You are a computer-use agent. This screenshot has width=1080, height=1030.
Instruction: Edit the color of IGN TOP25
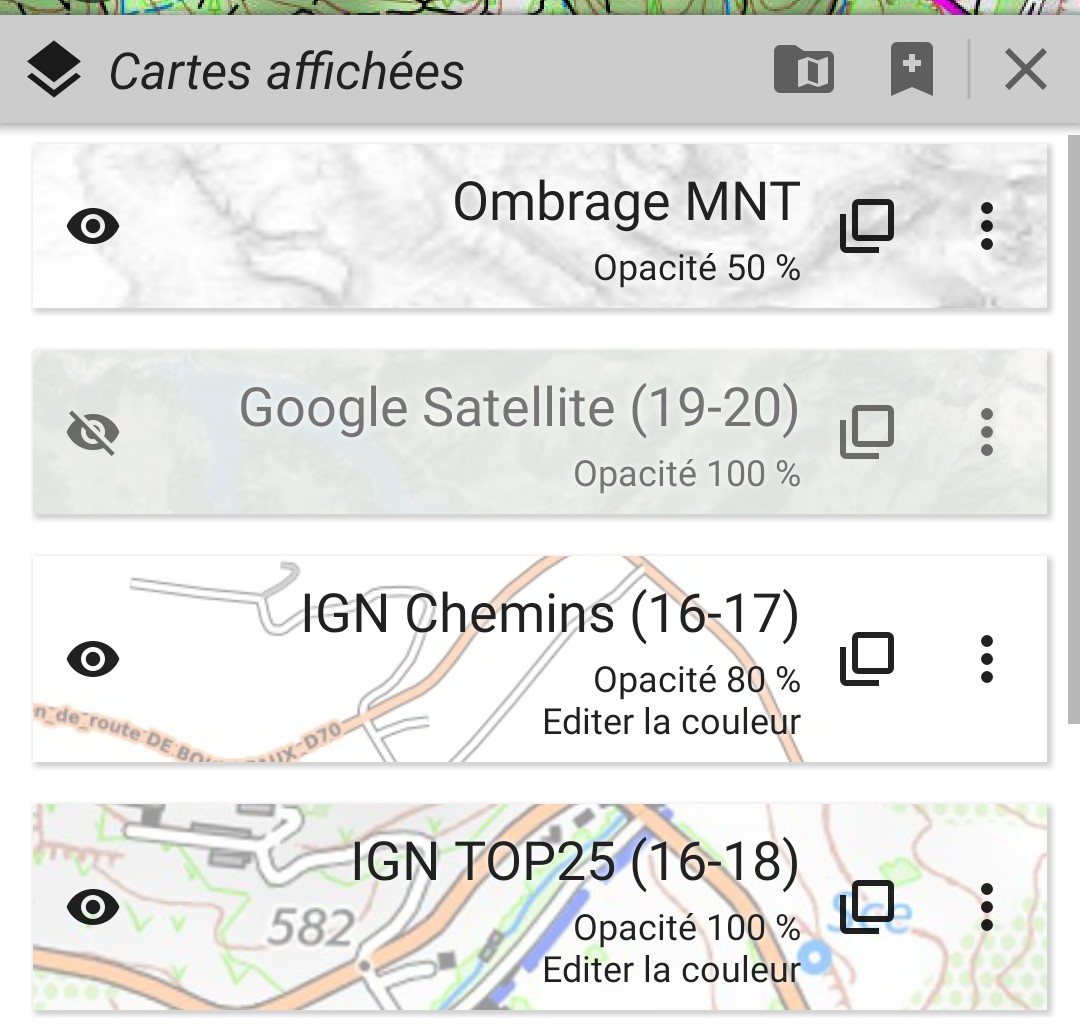(x=671, y=970)
